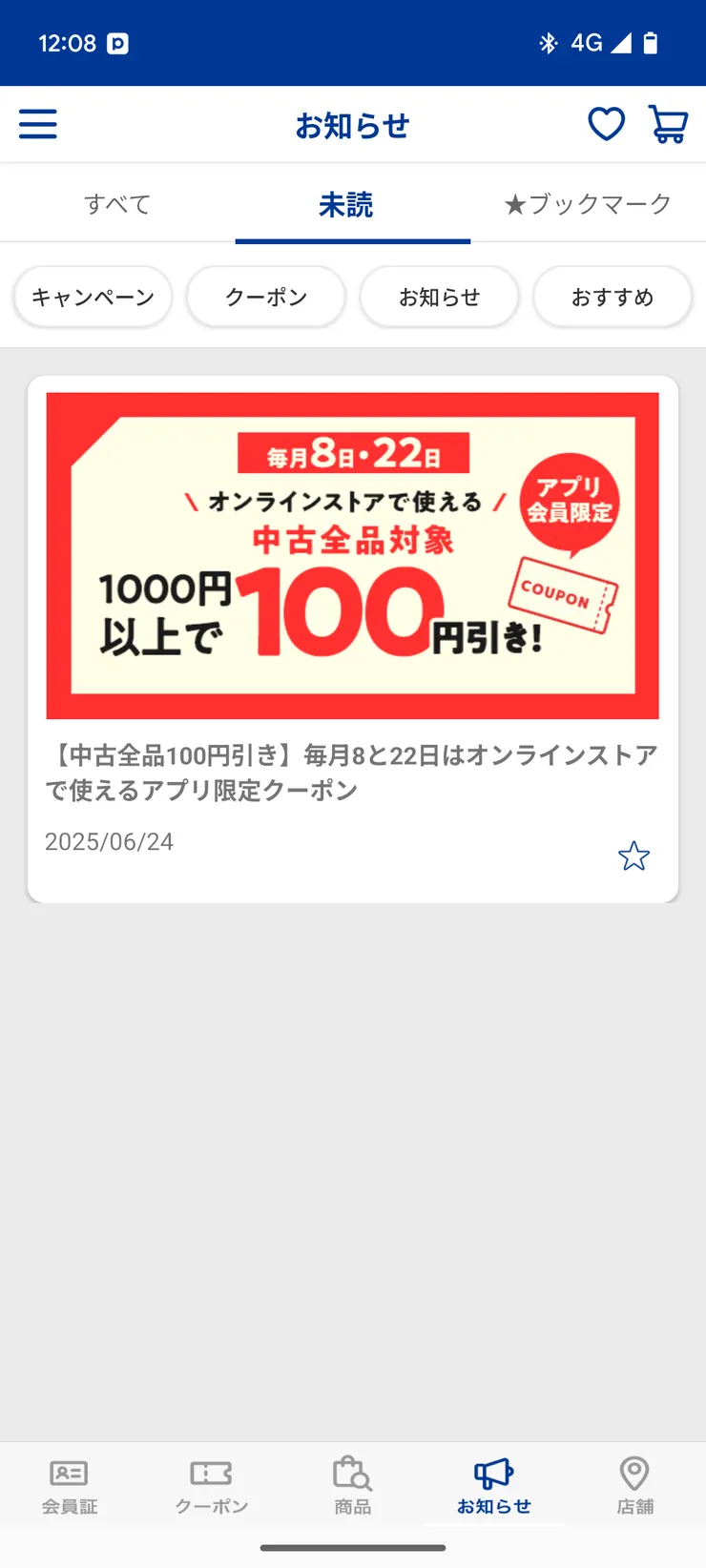Open the favorites heart icon
706x1568 pixels.
[x=606, y=123]
